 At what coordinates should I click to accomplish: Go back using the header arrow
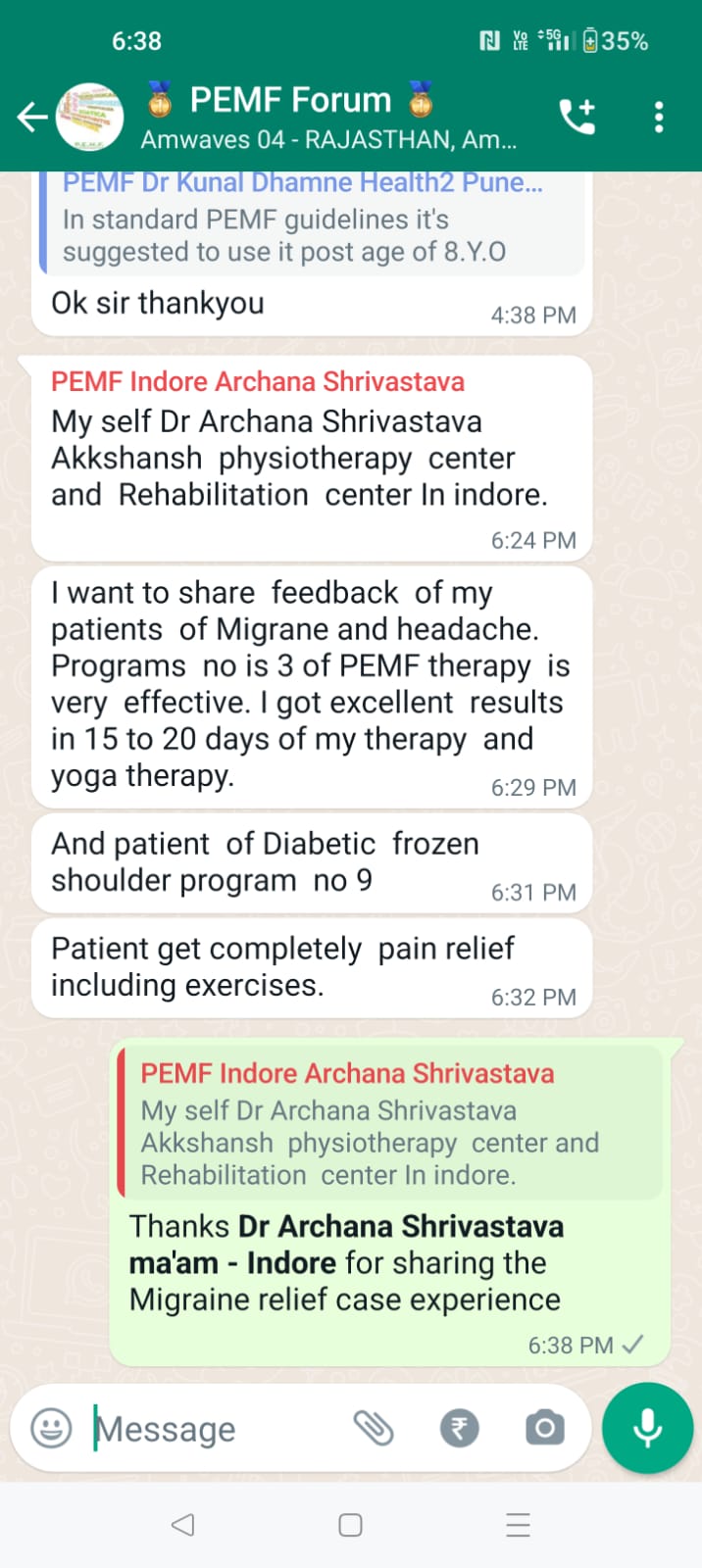[x=32, y=118]
